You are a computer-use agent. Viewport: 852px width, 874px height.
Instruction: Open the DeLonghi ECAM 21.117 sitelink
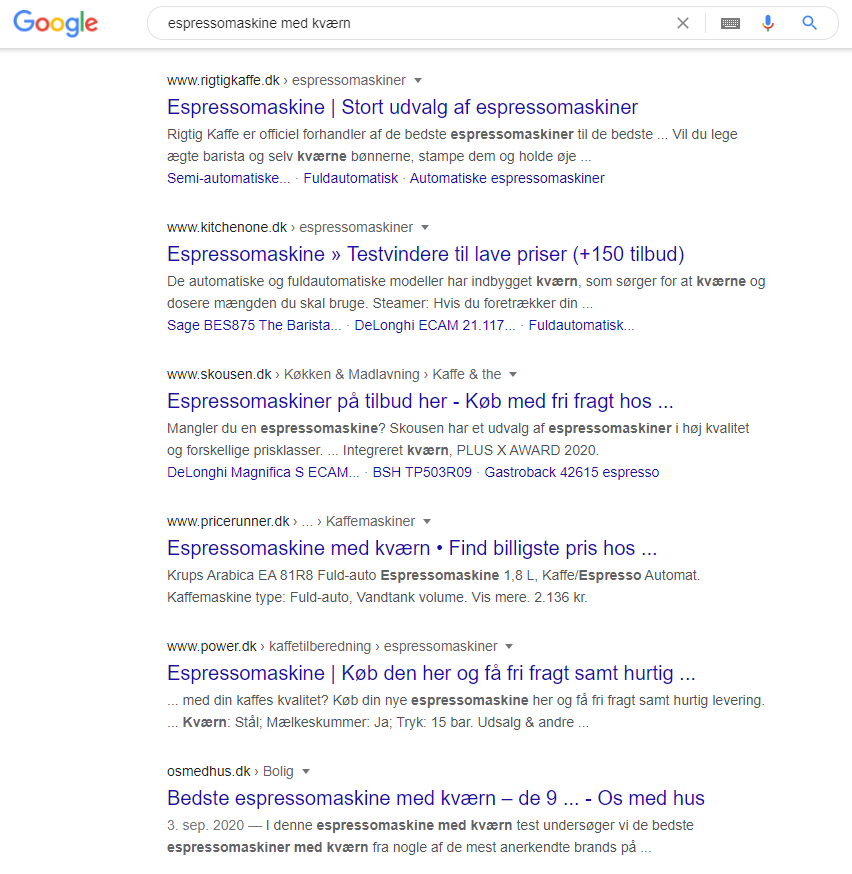pyautogui.click(x=434, y=325)
